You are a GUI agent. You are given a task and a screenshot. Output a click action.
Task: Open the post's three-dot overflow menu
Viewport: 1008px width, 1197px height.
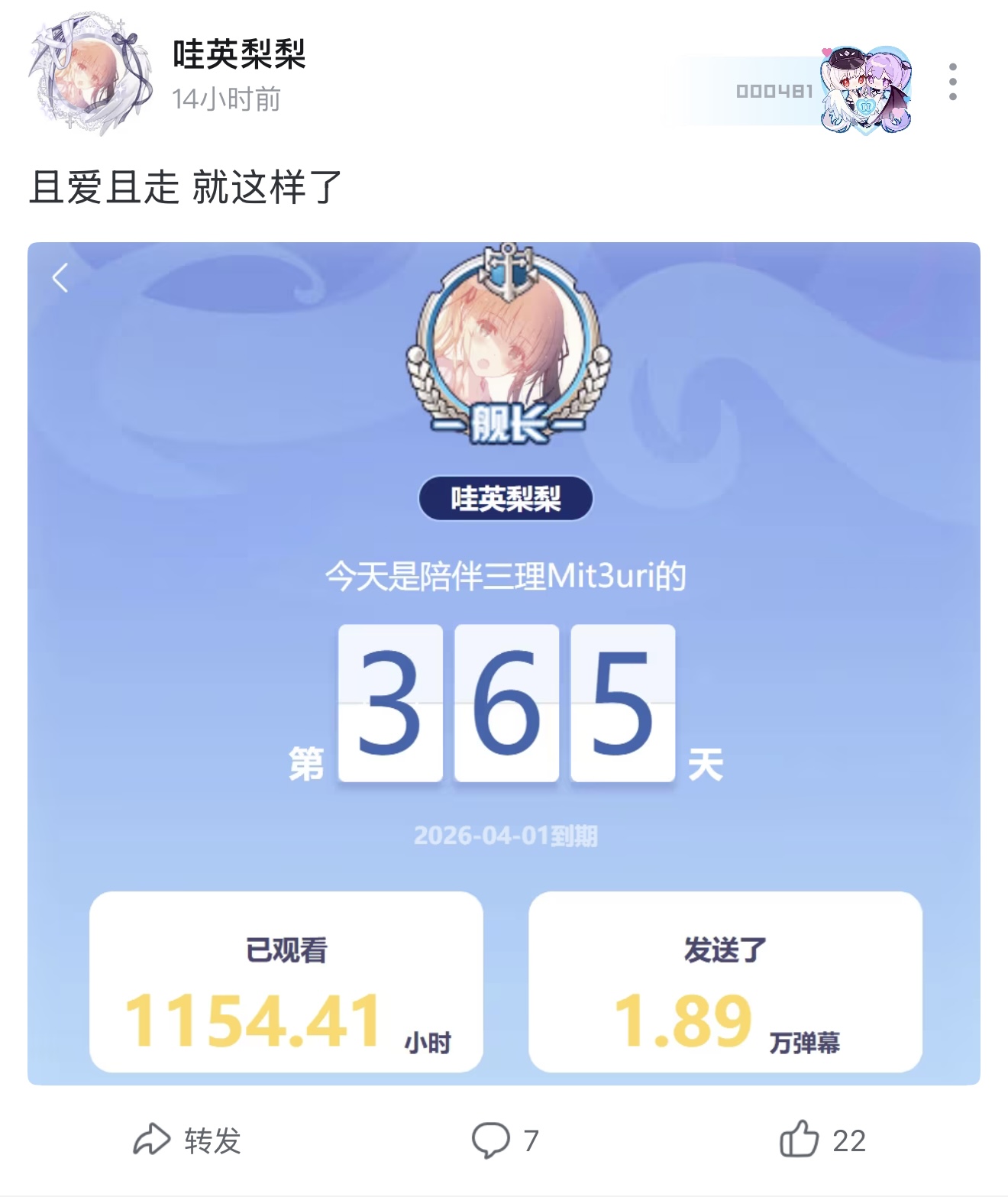point(952,82)
